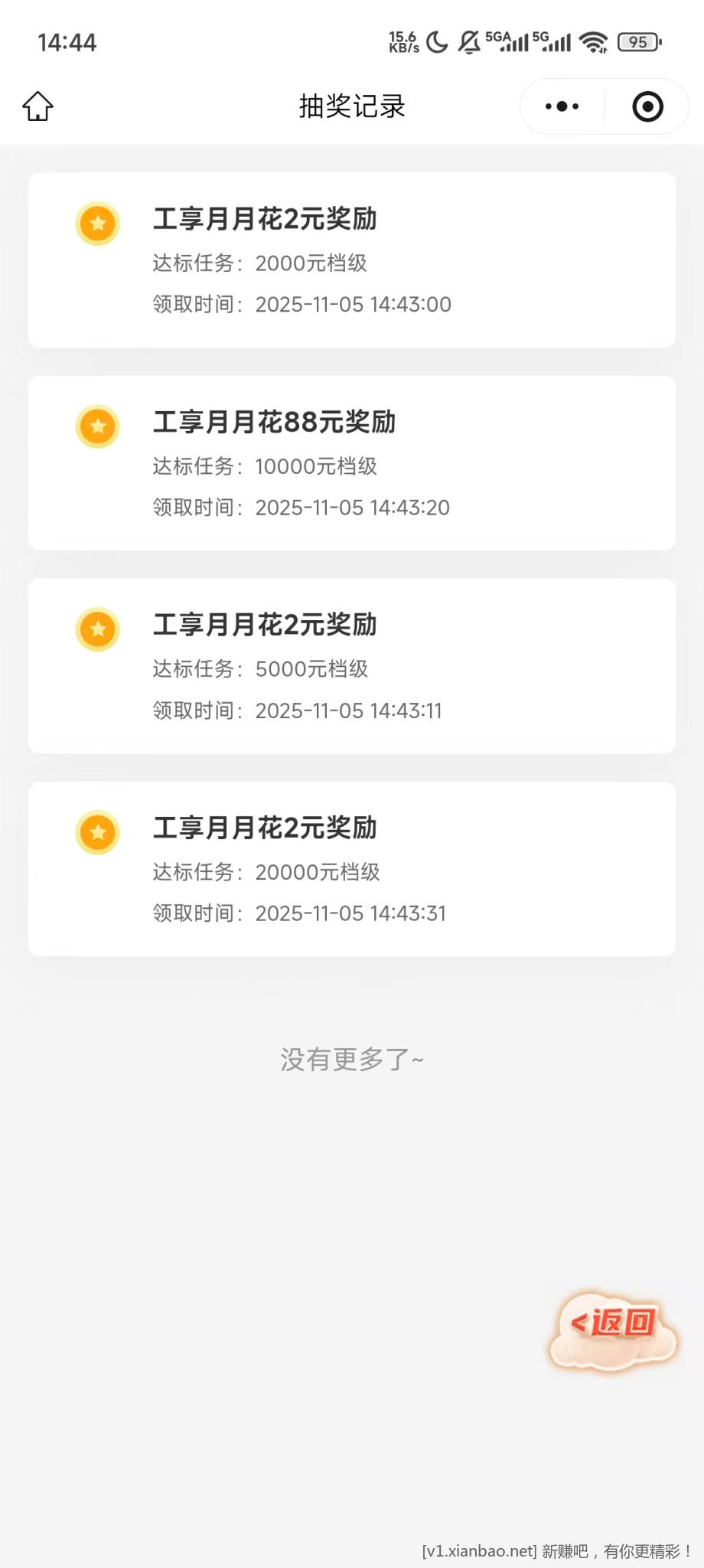Tap the star medal on the 5000元档级 reward card

coord(97,629)
